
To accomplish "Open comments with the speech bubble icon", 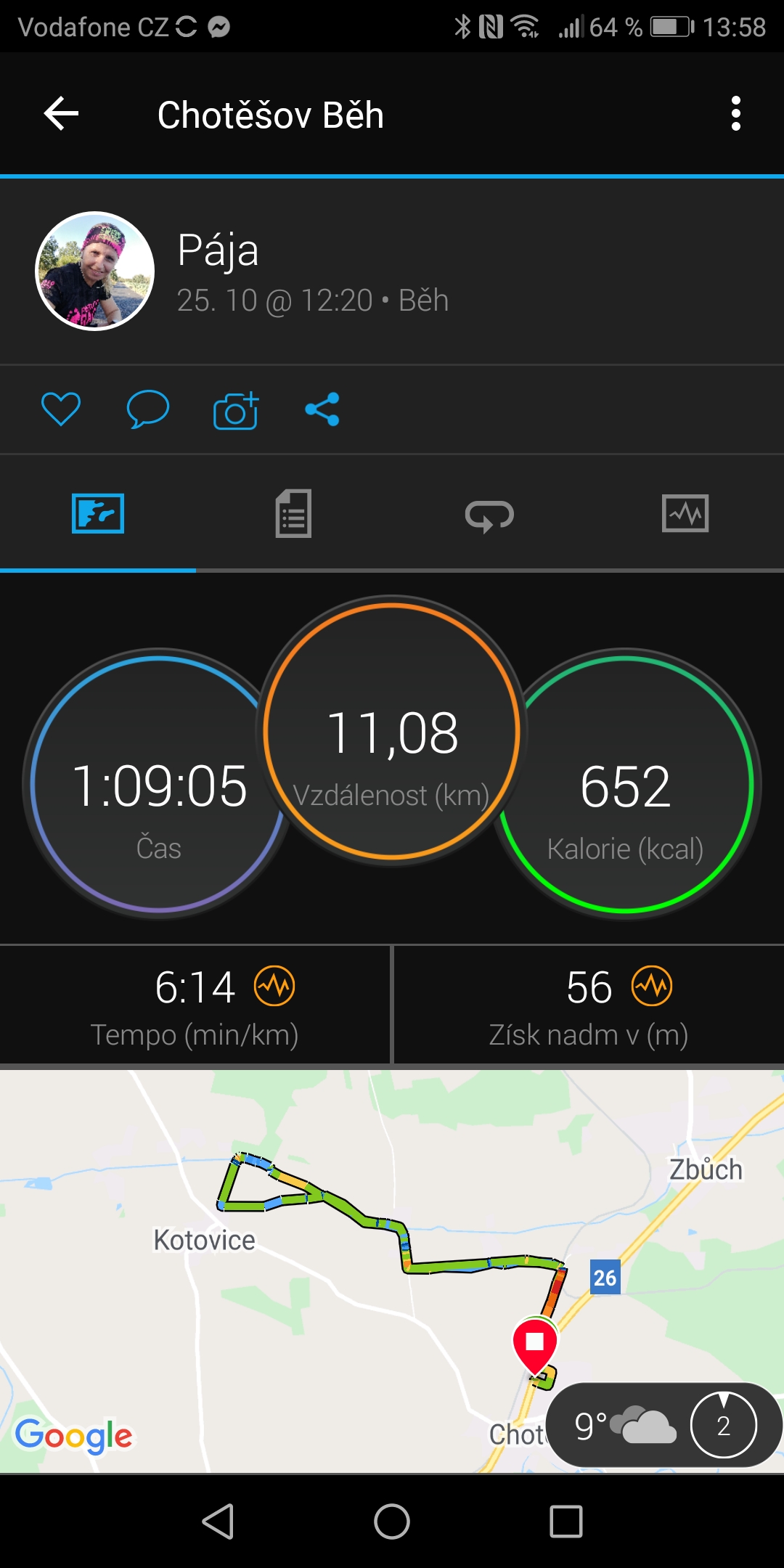I will (148, 409).
